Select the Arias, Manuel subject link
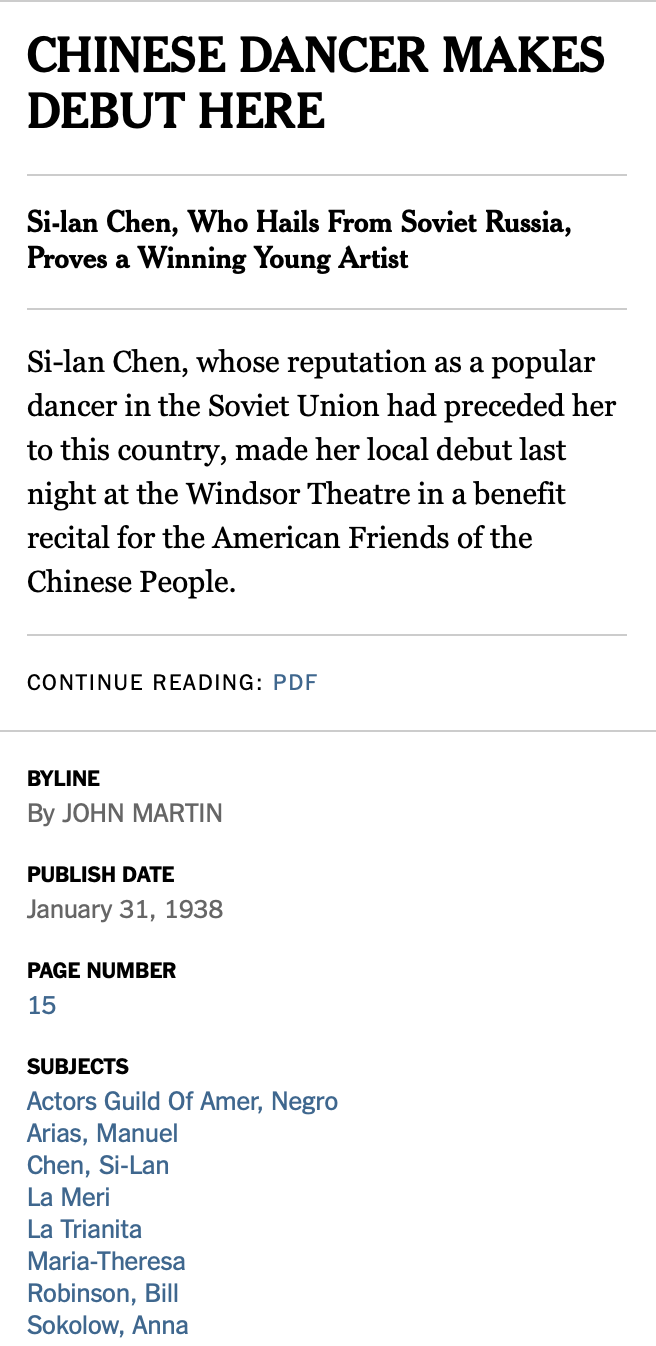Screen dimensions: 656x1346 pos(102,1133)
